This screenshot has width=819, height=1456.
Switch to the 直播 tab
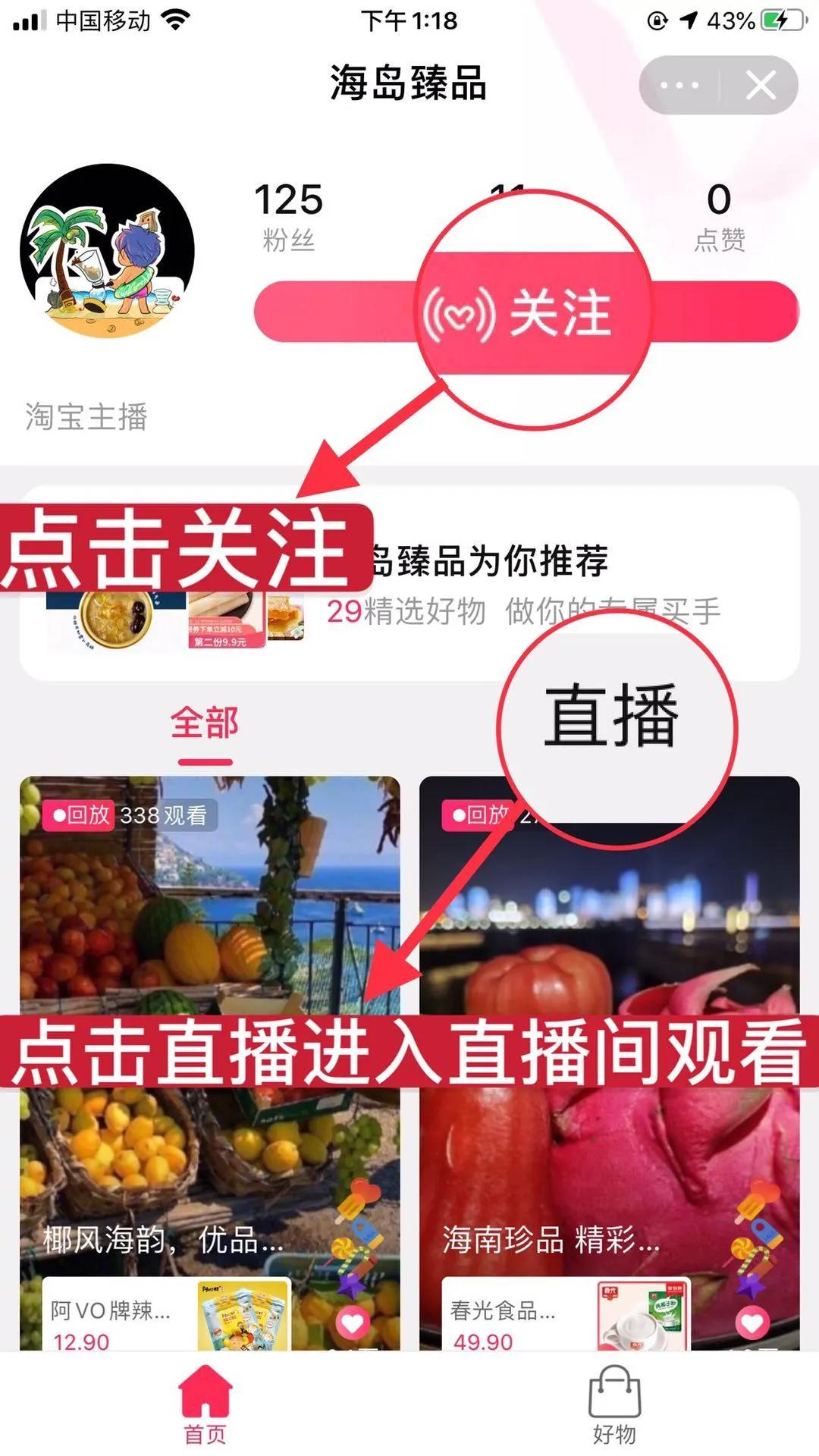(x=610, y=717)
